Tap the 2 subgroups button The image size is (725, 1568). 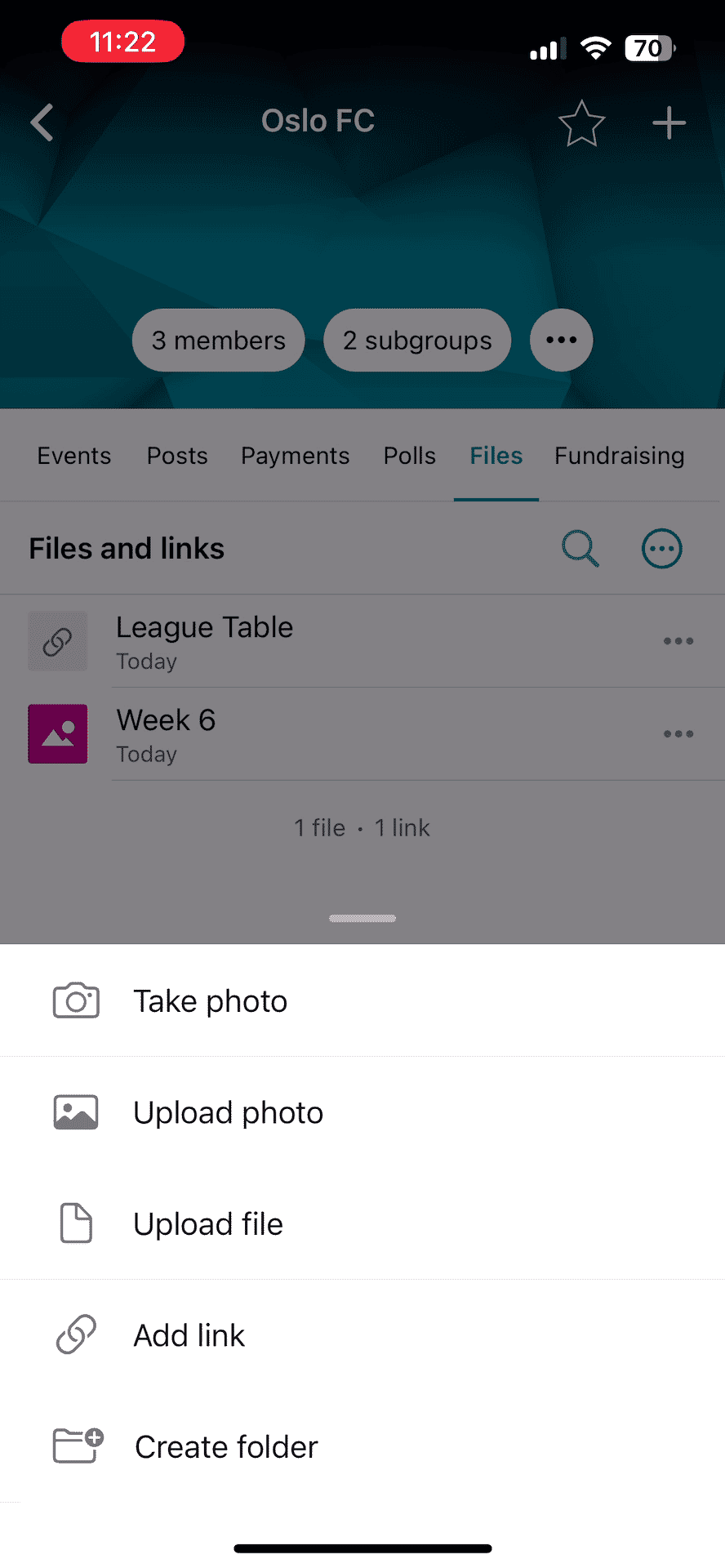coord(416,340)
